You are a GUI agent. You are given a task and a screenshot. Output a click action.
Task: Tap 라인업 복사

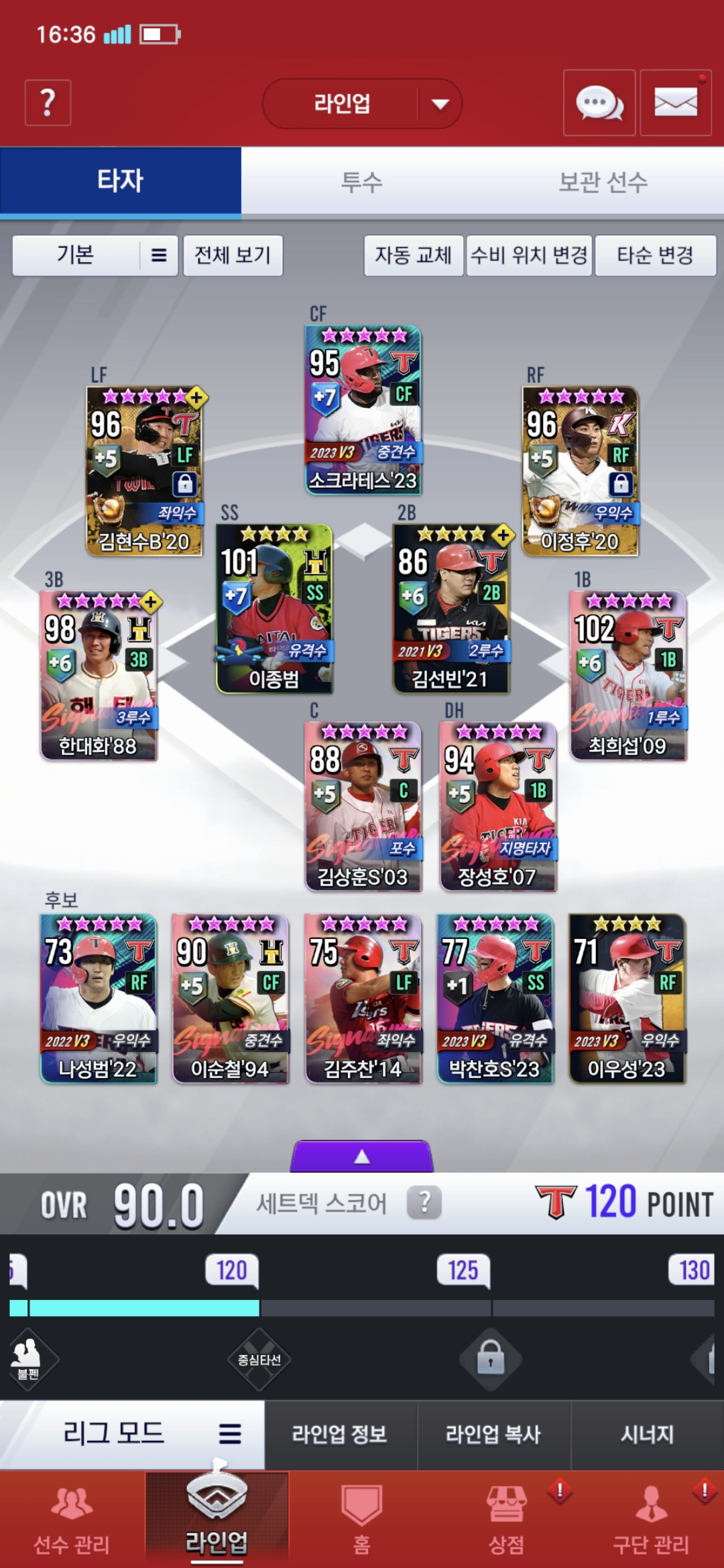click(x=494, y=1434)
